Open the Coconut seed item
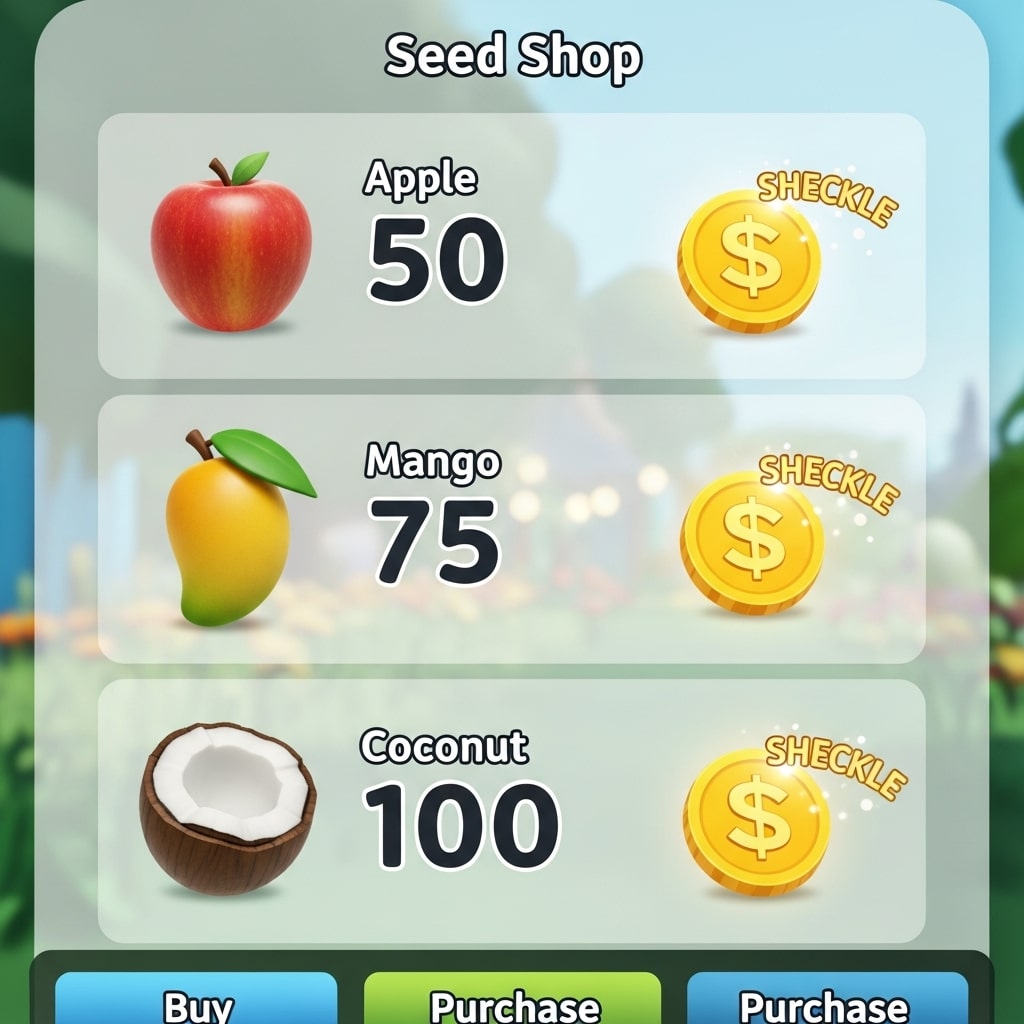 coord(511,810)
